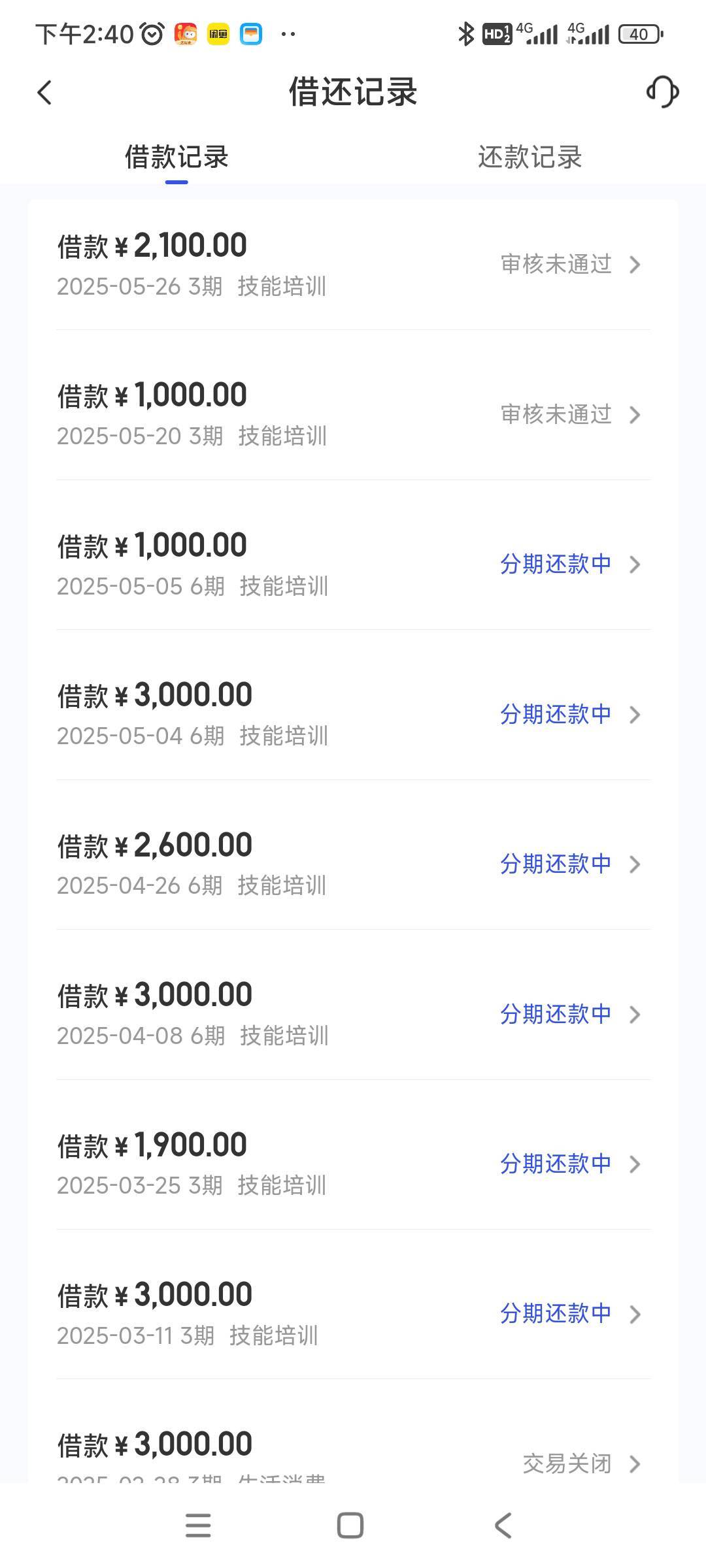Switch to the 还款记录 tab
Screen dimensions: 706x1568
[529, 157]
